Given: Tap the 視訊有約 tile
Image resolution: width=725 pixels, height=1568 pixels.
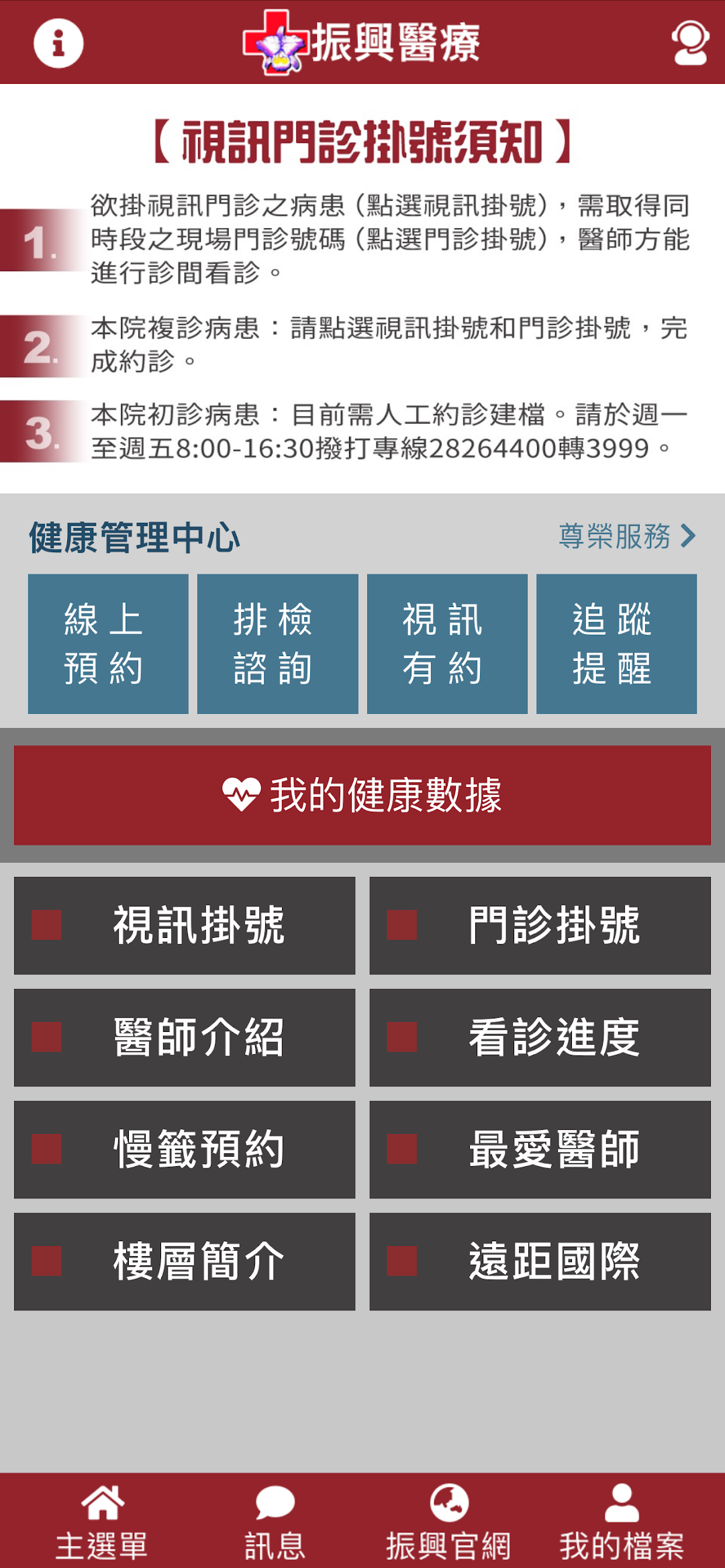Looking at the screenshot, I should [447, 643].
